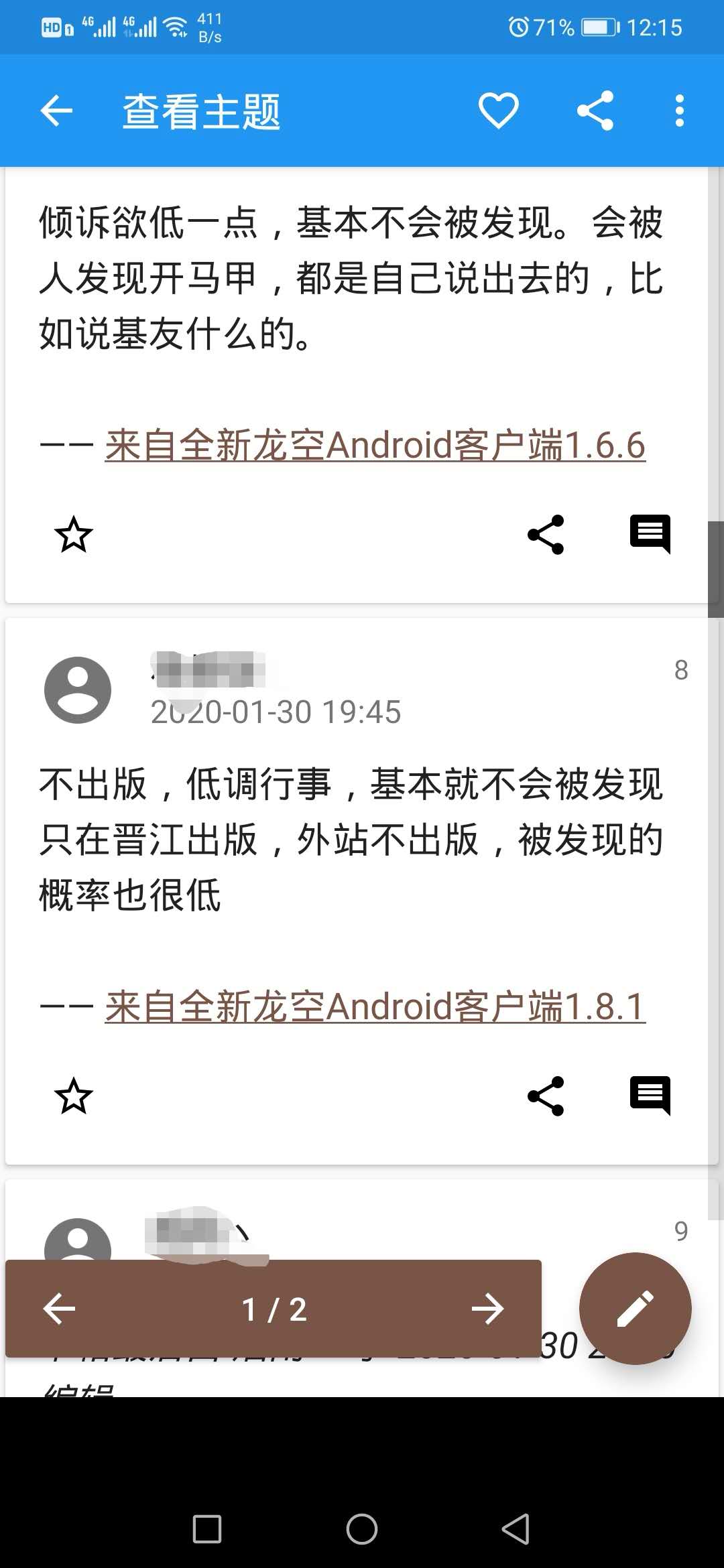Image resolution: width=724 pixels, height=1568 pixels.
Task: Open the 龙空Android客户端1.6.6 link
Action: coord(374,444)
